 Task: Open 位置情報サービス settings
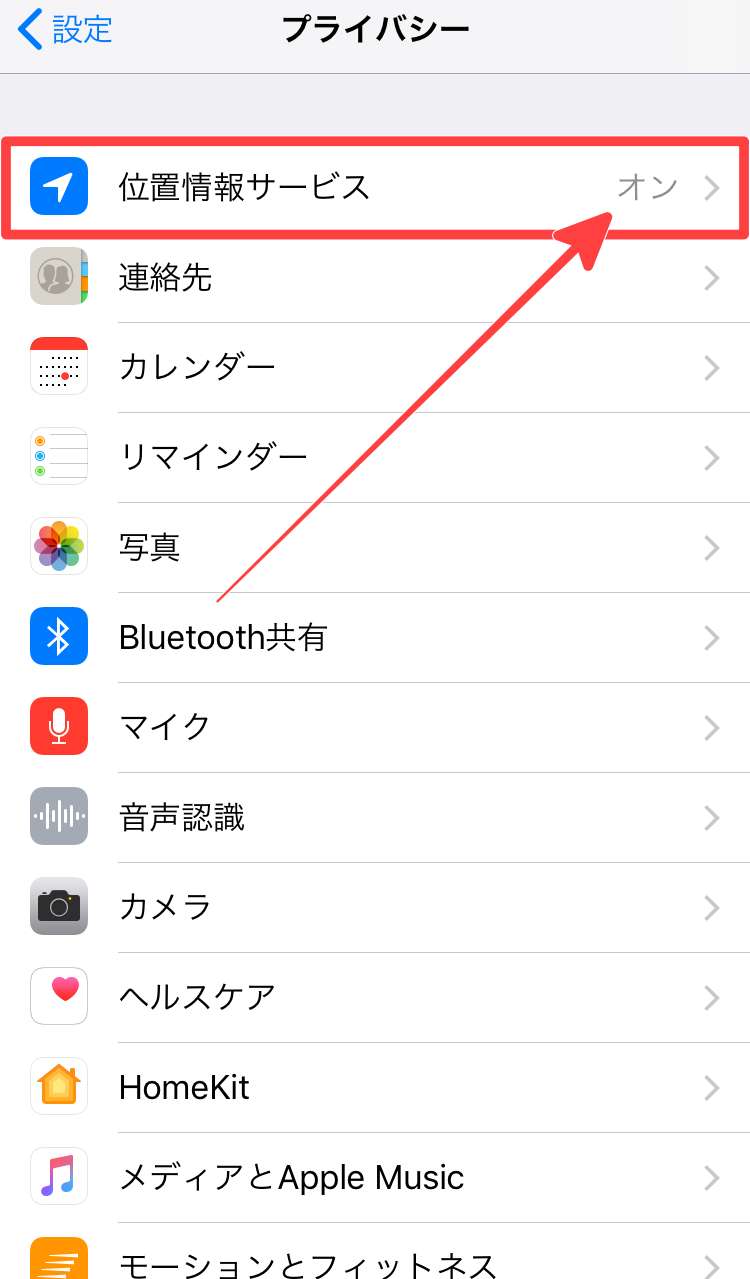click(375, 187)
